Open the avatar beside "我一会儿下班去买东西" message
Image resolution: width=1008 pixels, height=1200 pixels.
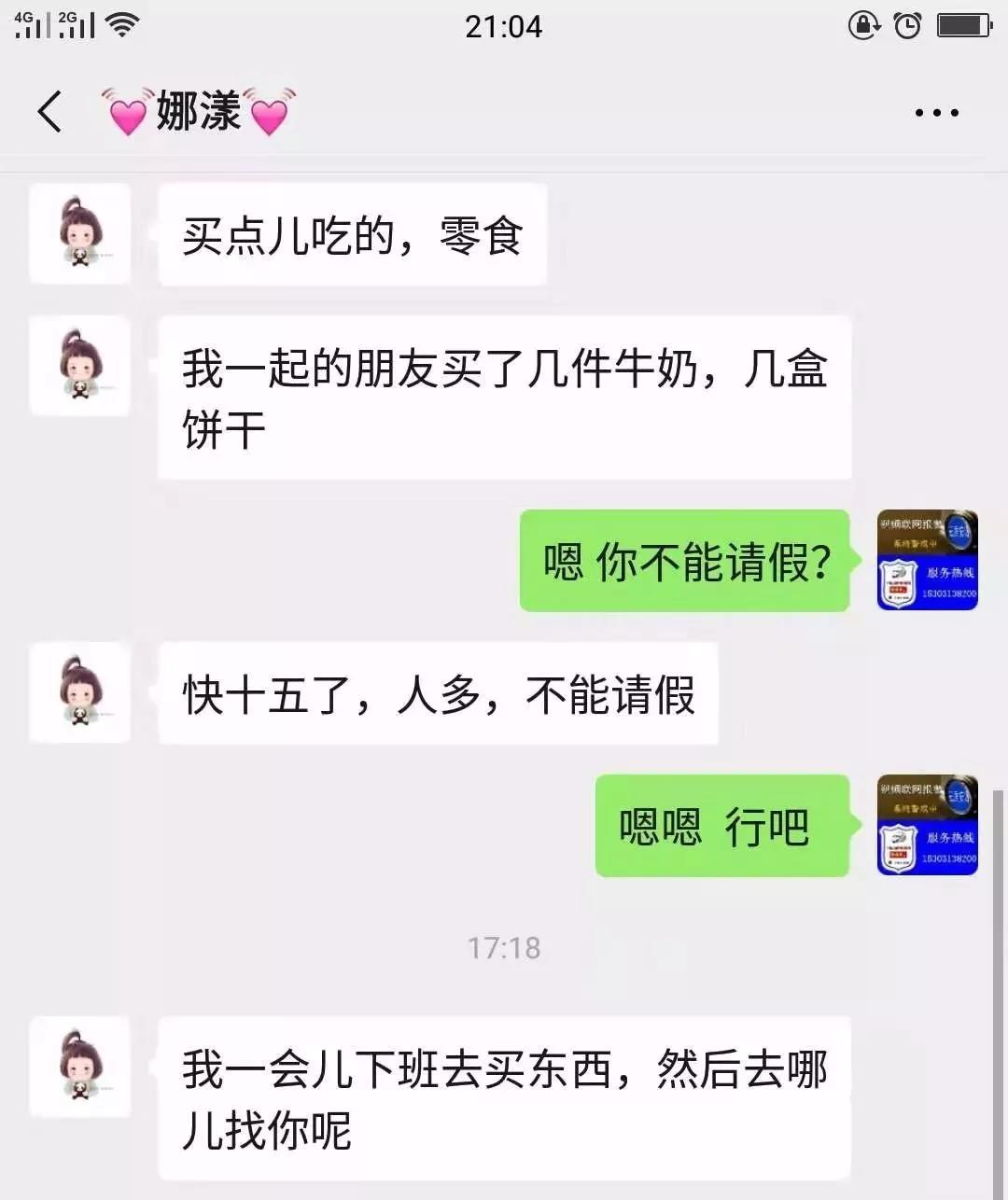(80, 1067)
